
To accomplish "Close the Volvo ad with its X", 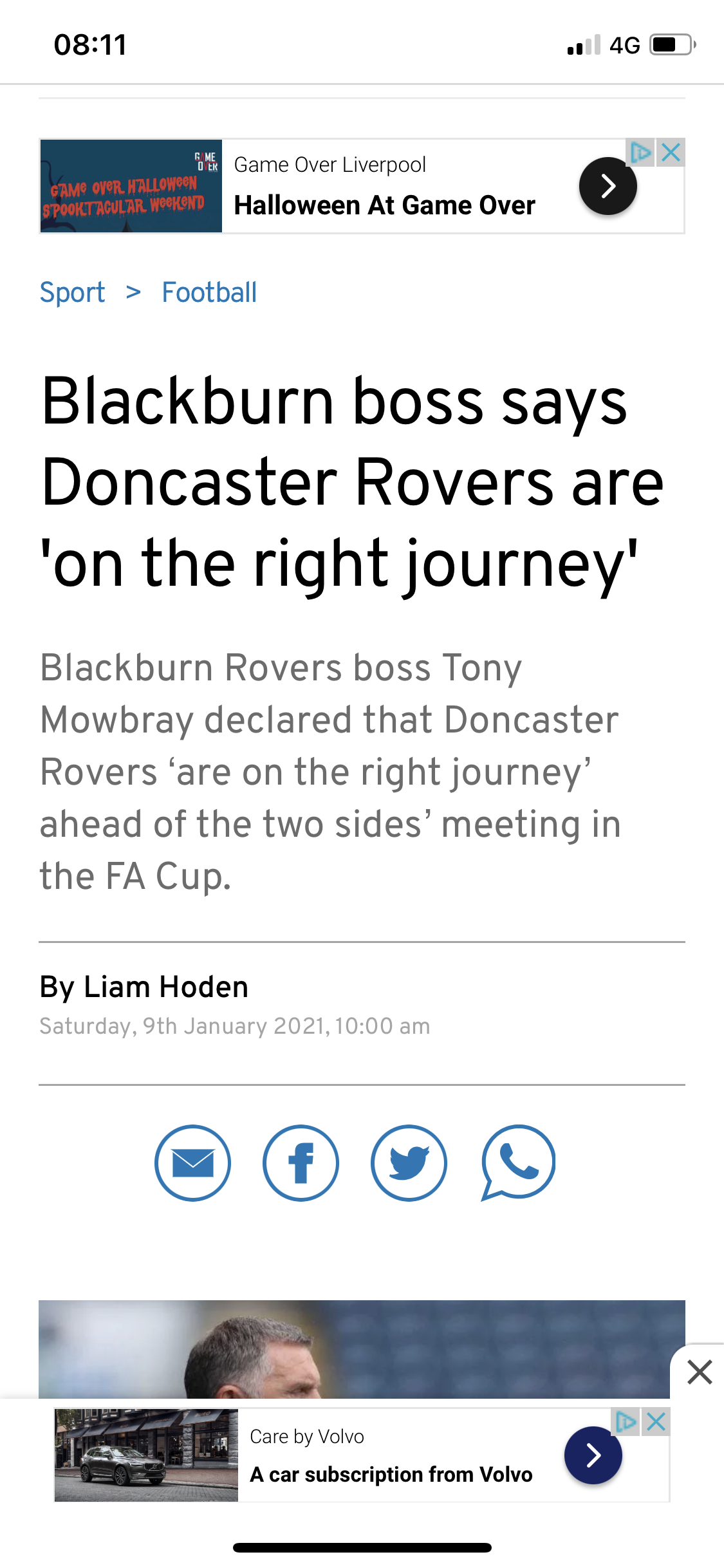I will pyautogui.click(x=656, y=1421).
